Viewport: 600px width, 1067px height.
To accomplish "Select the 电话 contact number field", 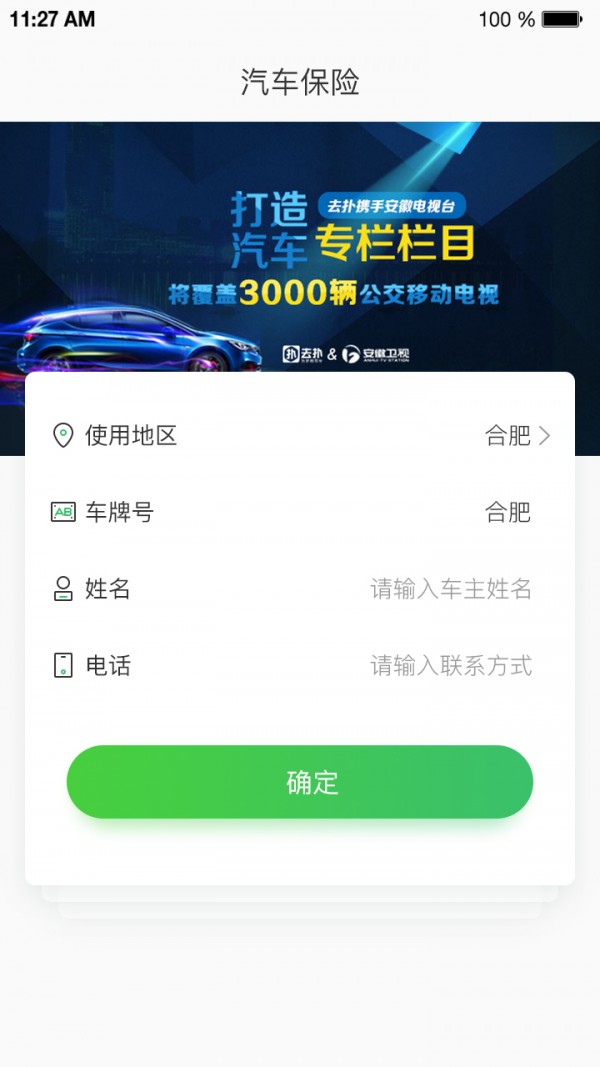I will (x=450, y=666).
